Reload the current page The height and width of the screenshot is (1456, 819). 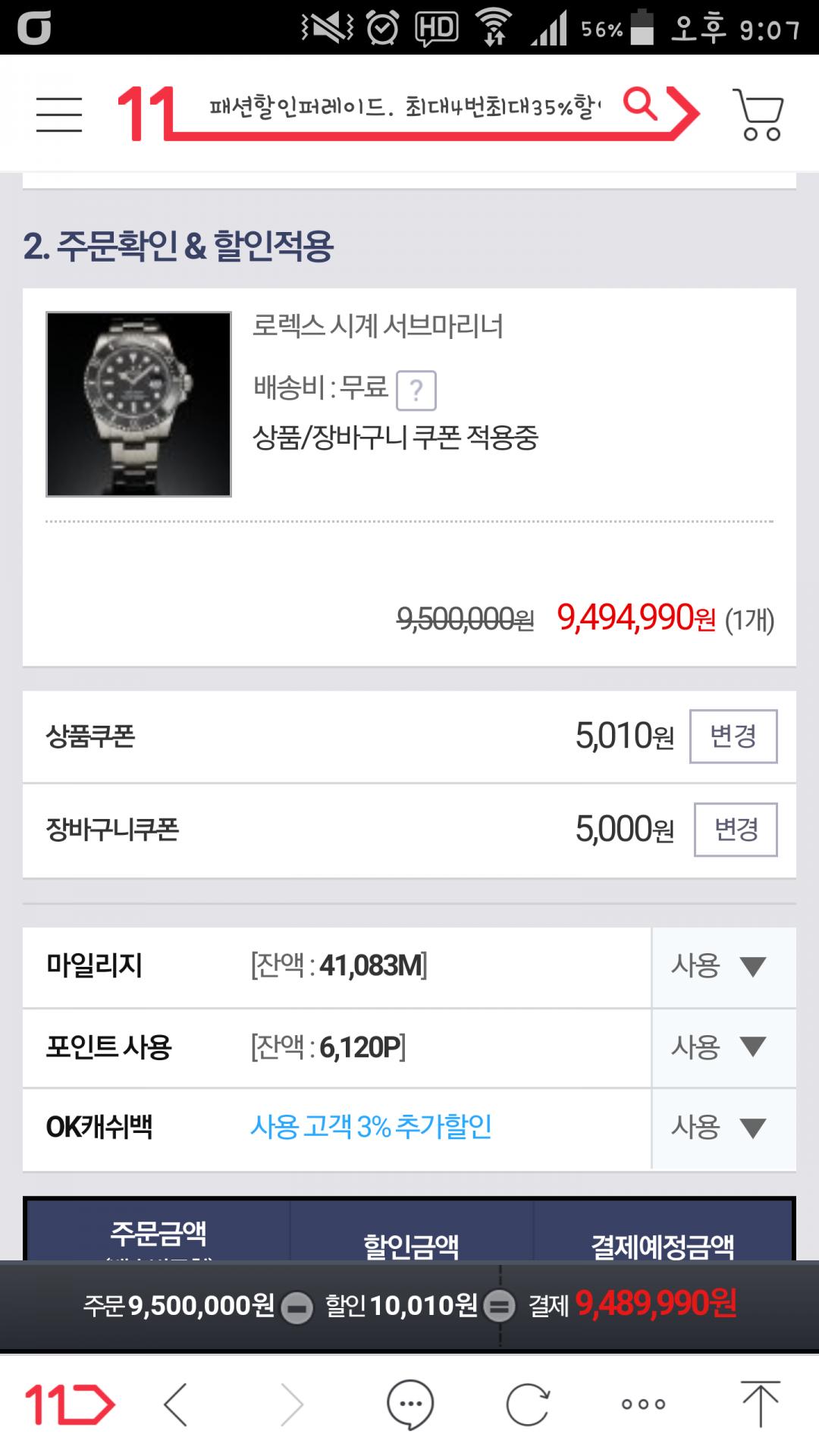click(527, 1404)
